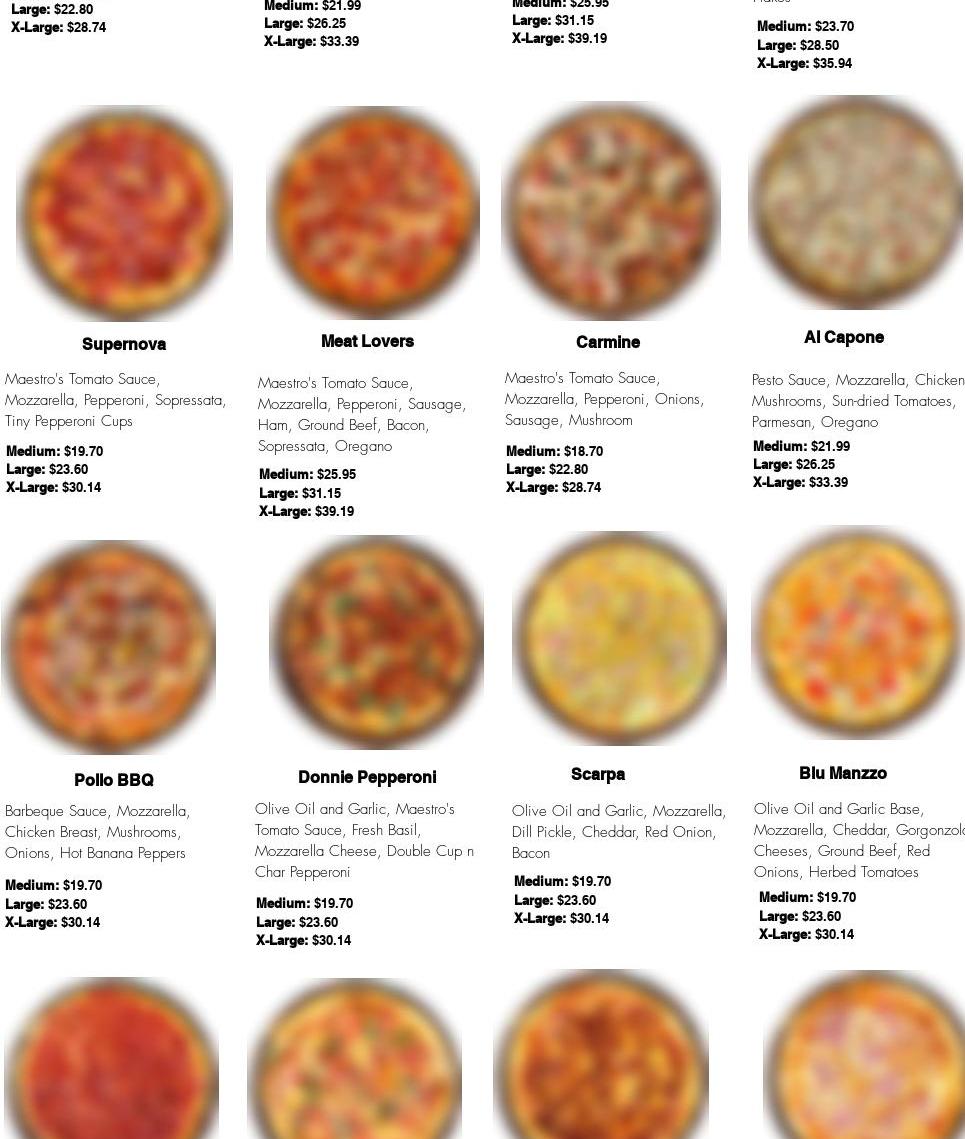View the Carmine pizza item
965x1139 pixels.
click(x=610, y=211)
